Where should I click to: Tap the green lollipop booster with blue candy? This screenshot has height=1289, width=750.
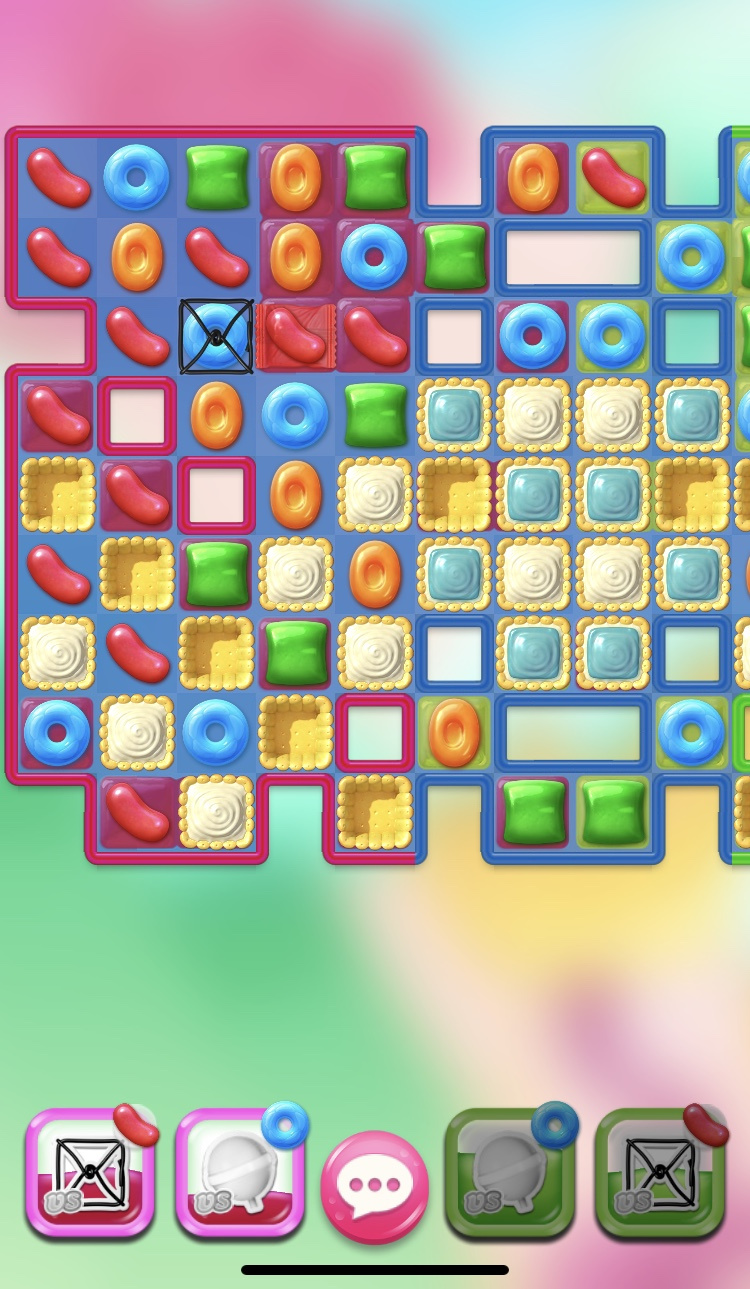click(510, 1173)
